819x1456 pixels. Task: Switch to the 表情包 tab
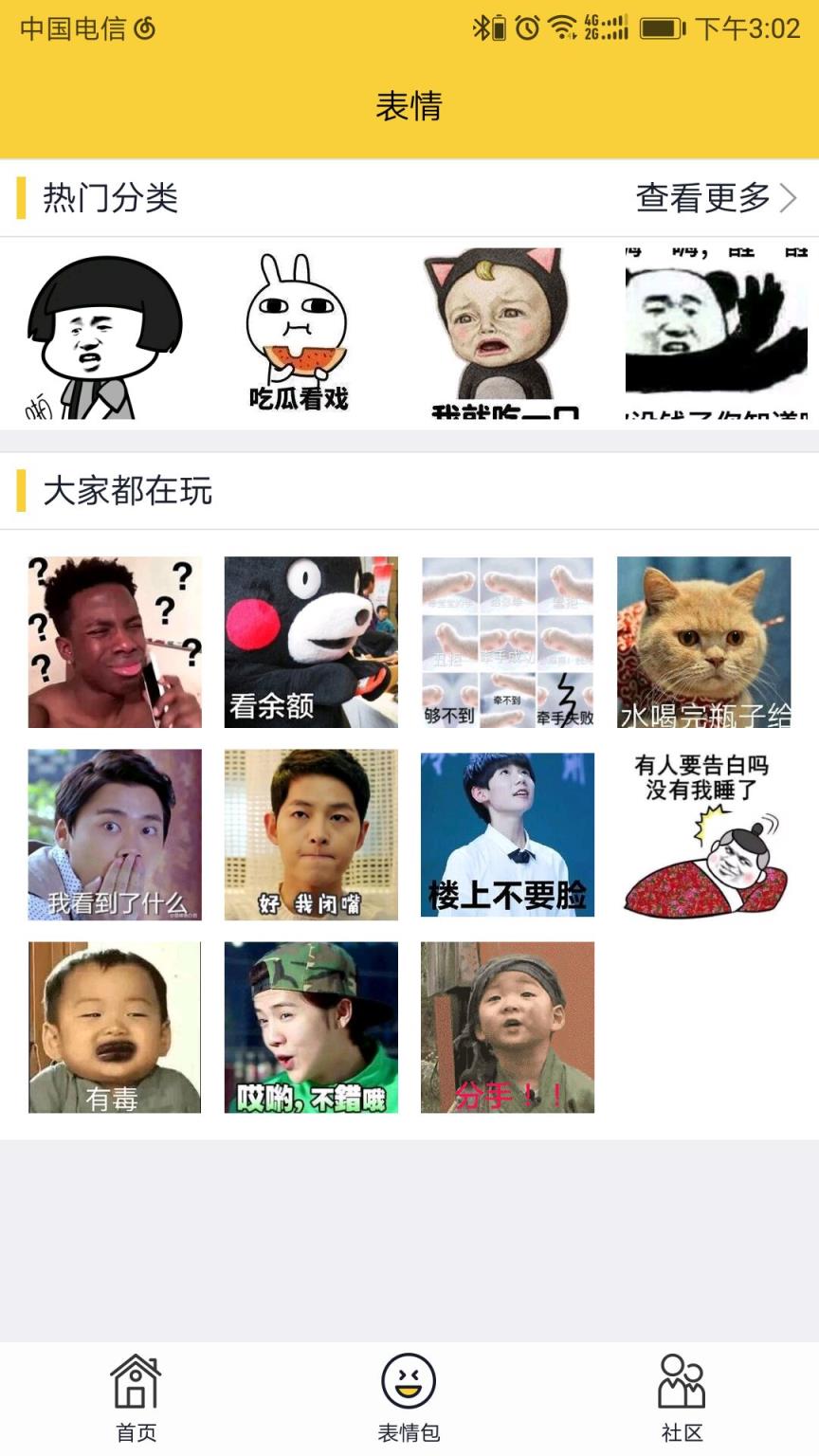pyautogui.click(x=409, y=1397)
